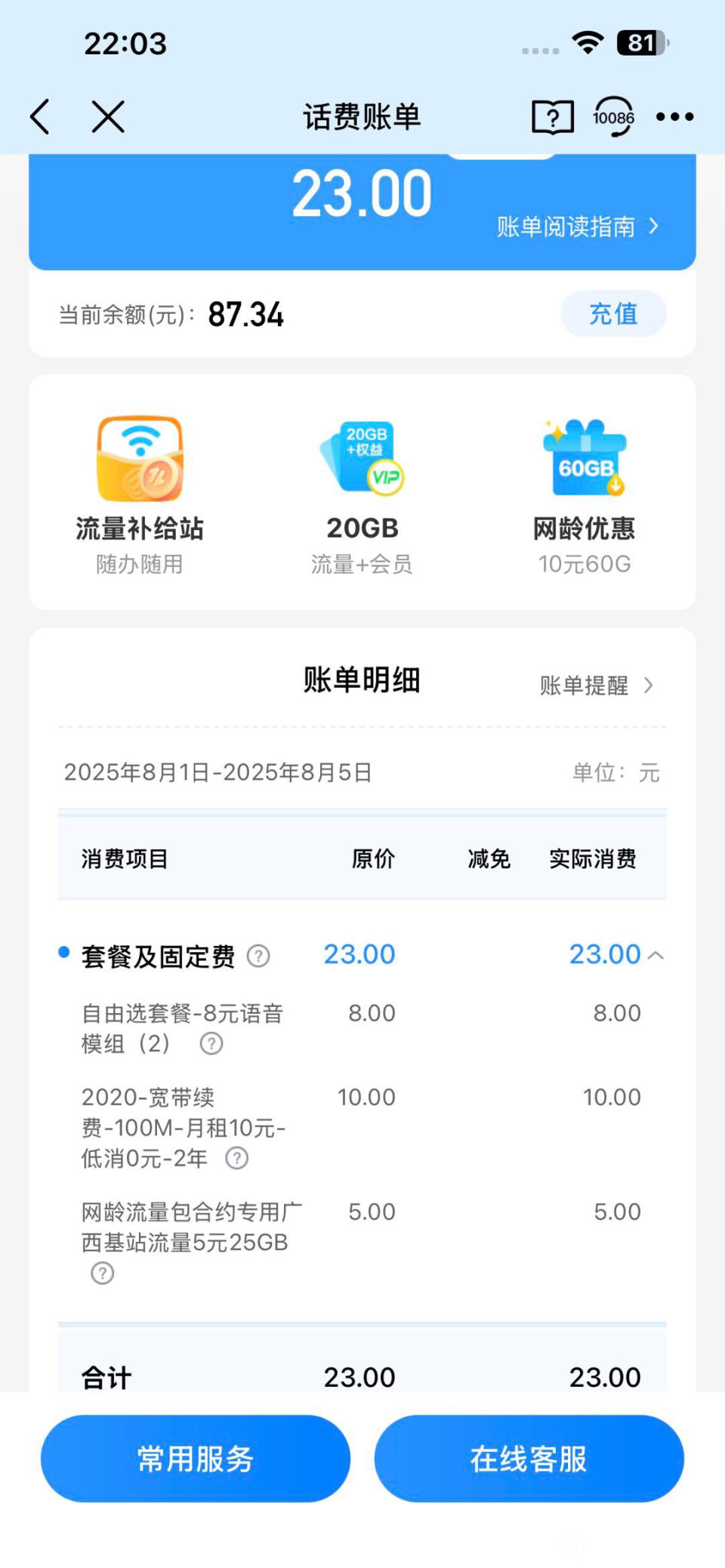Open the three-dot overflow menu
The width and height of the screenshot is (725, 1568).
674,117
